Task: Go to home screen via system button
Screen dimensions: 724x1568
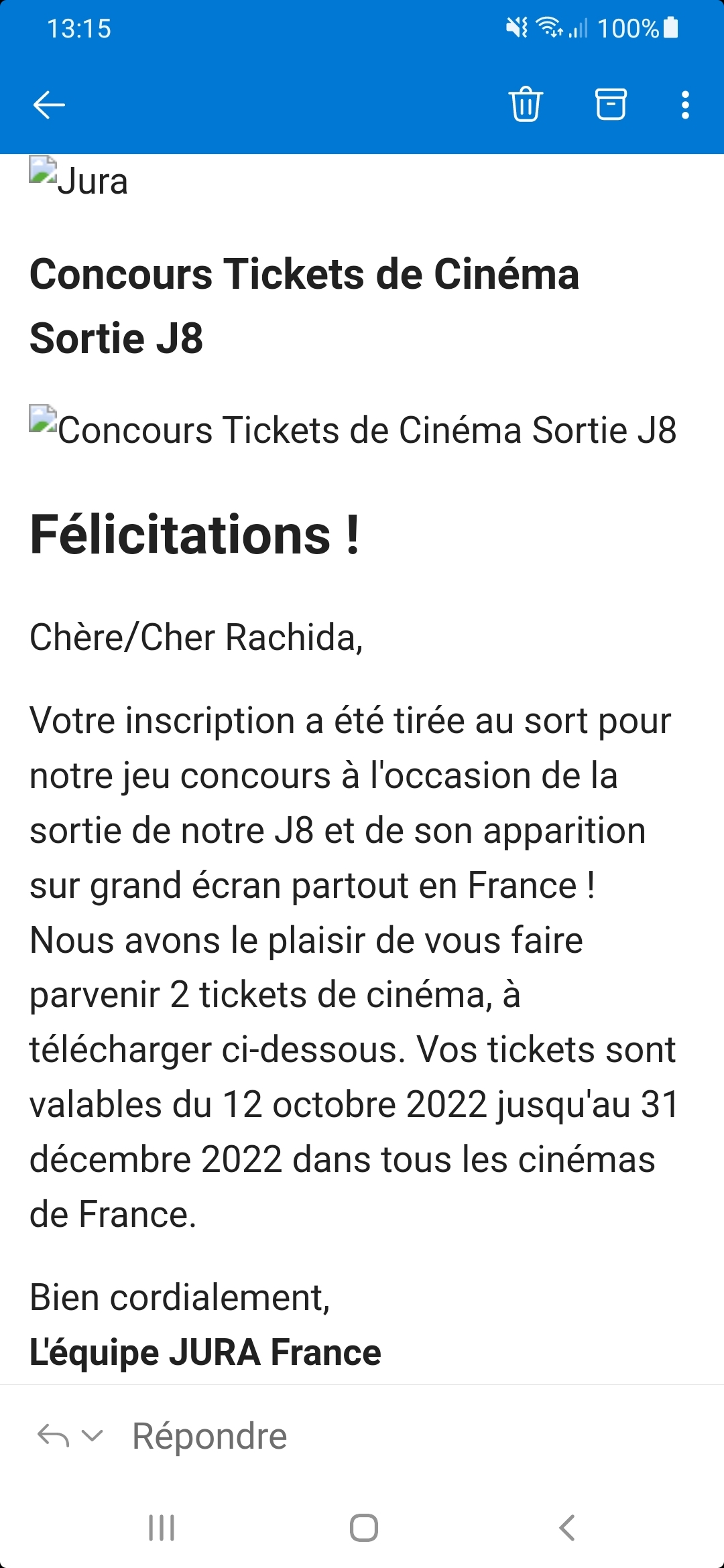Action: (x=363, y=1528)
